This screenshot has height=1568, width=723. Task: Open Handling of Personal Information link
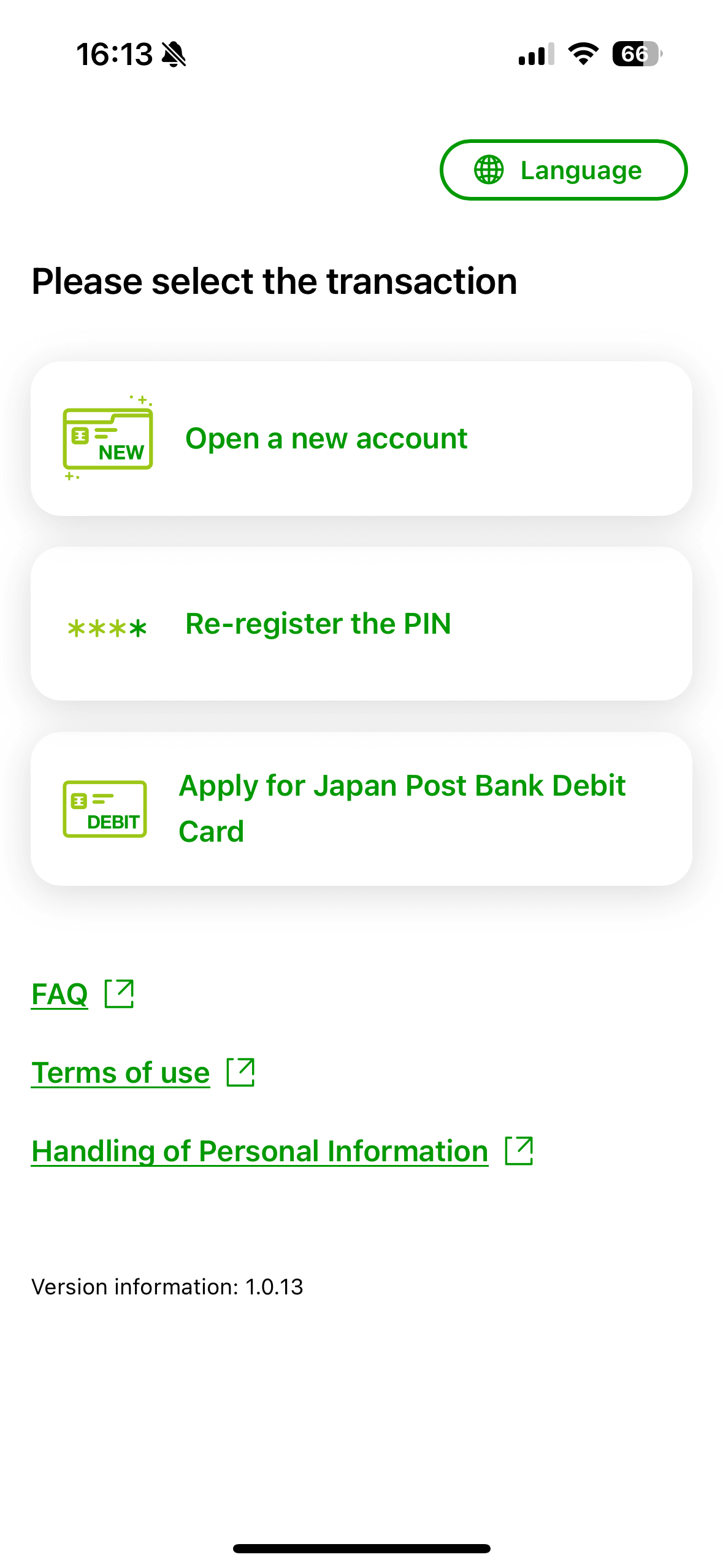259,1151
